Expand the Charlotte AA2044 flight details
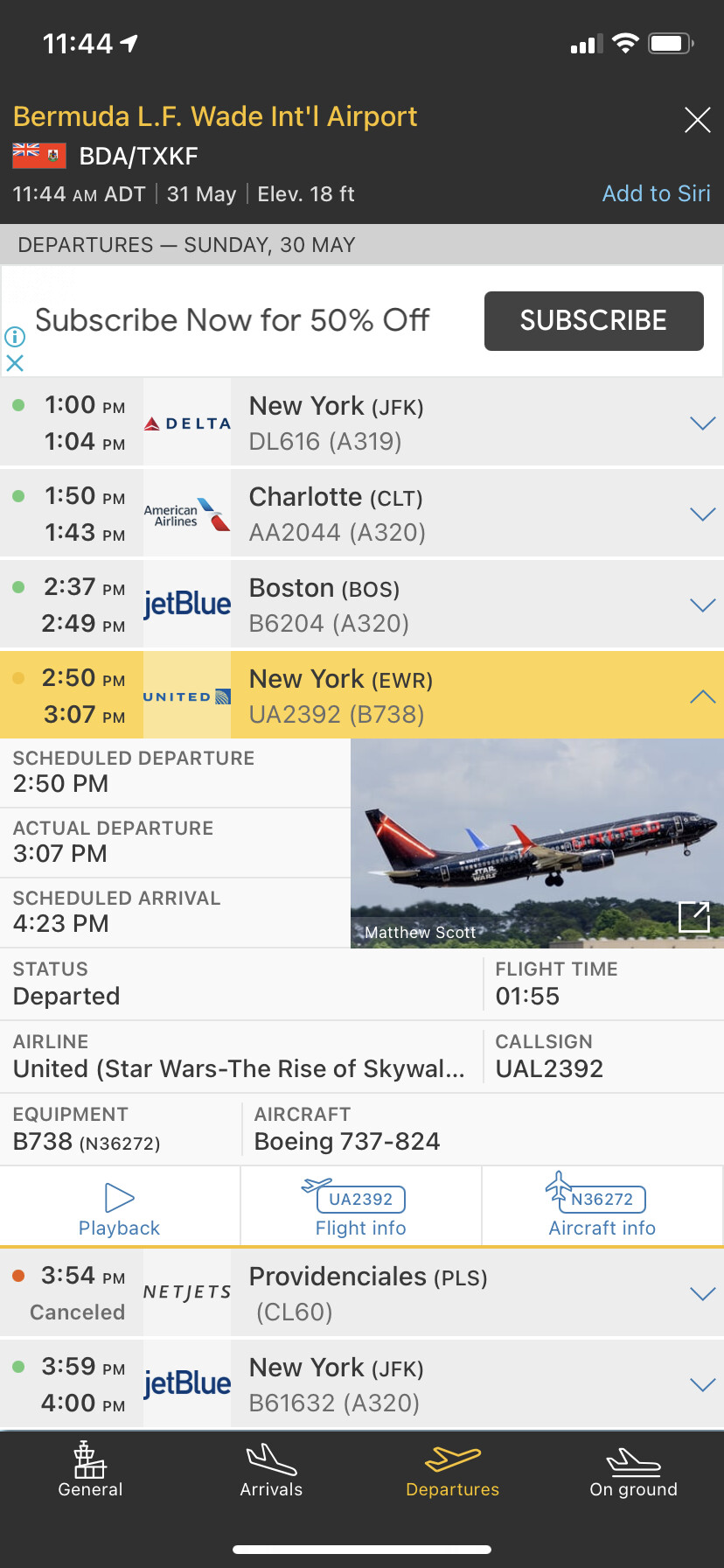The width and height of the screenshot is (724, 1568). [702, 514]
